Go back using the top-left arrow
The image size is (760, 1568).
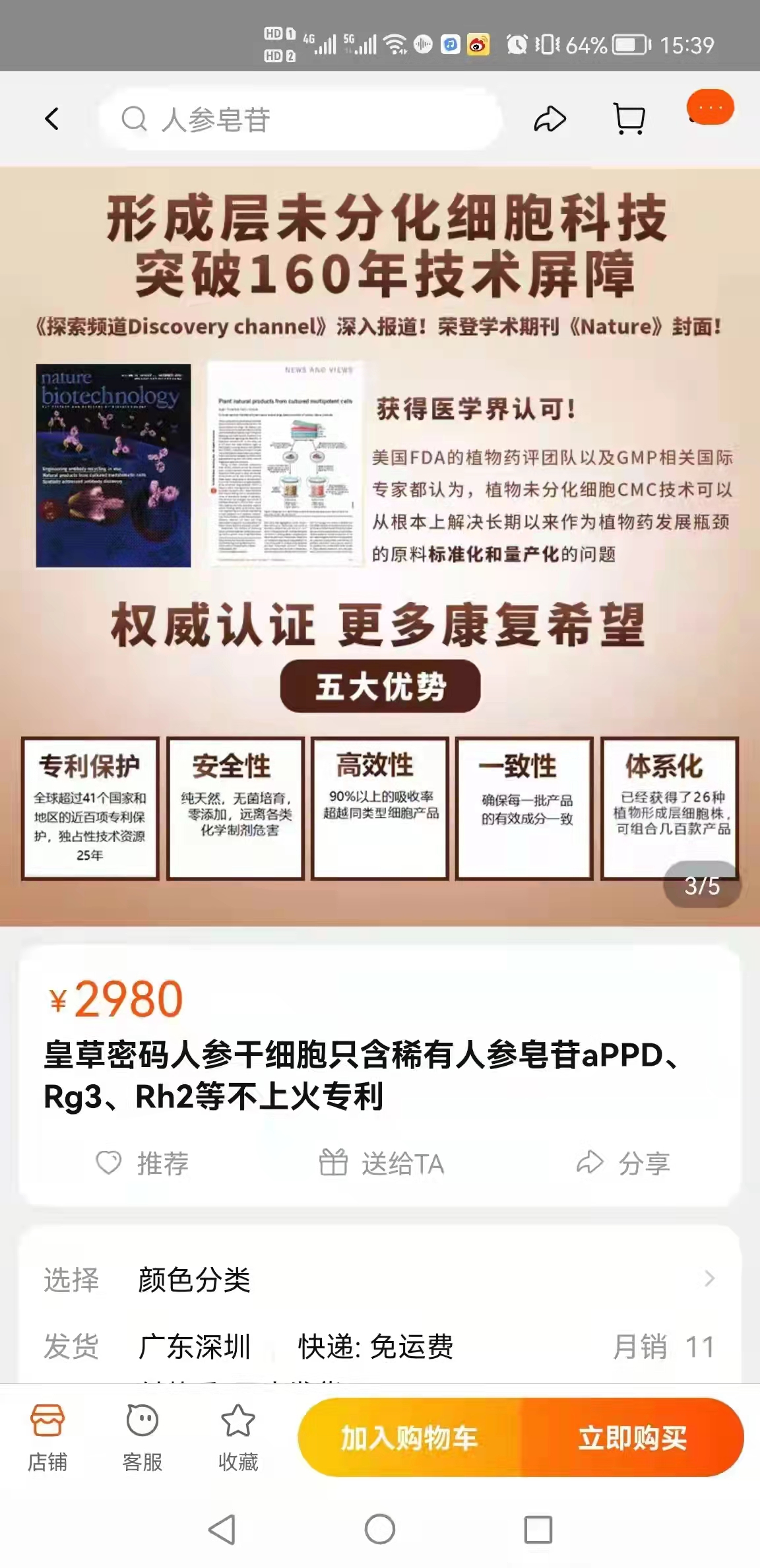point(51,119)
